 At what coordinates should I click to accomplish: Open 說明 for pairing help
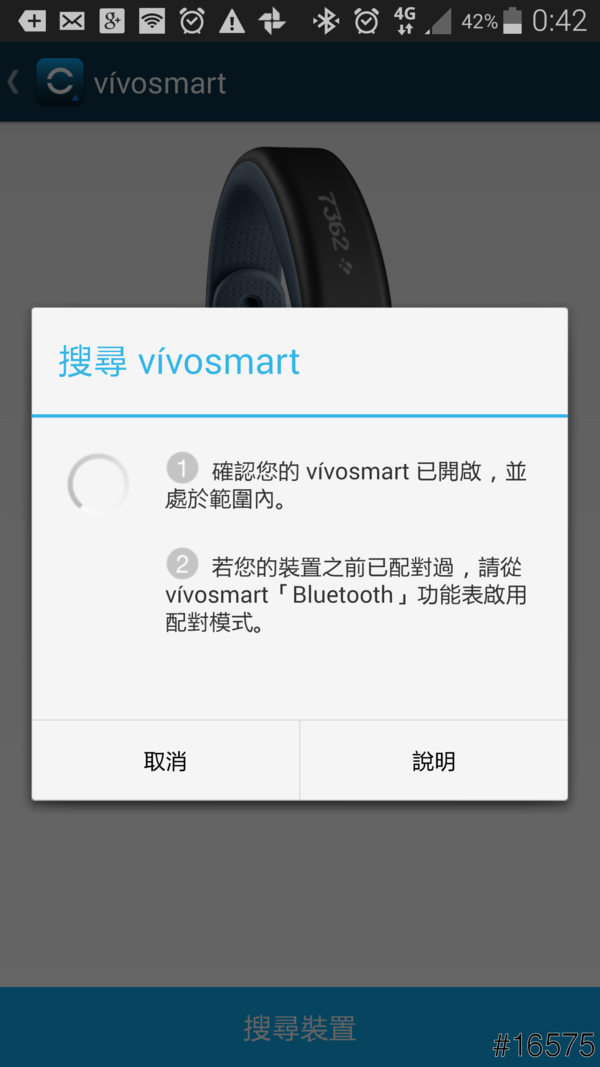click(433, 761)
